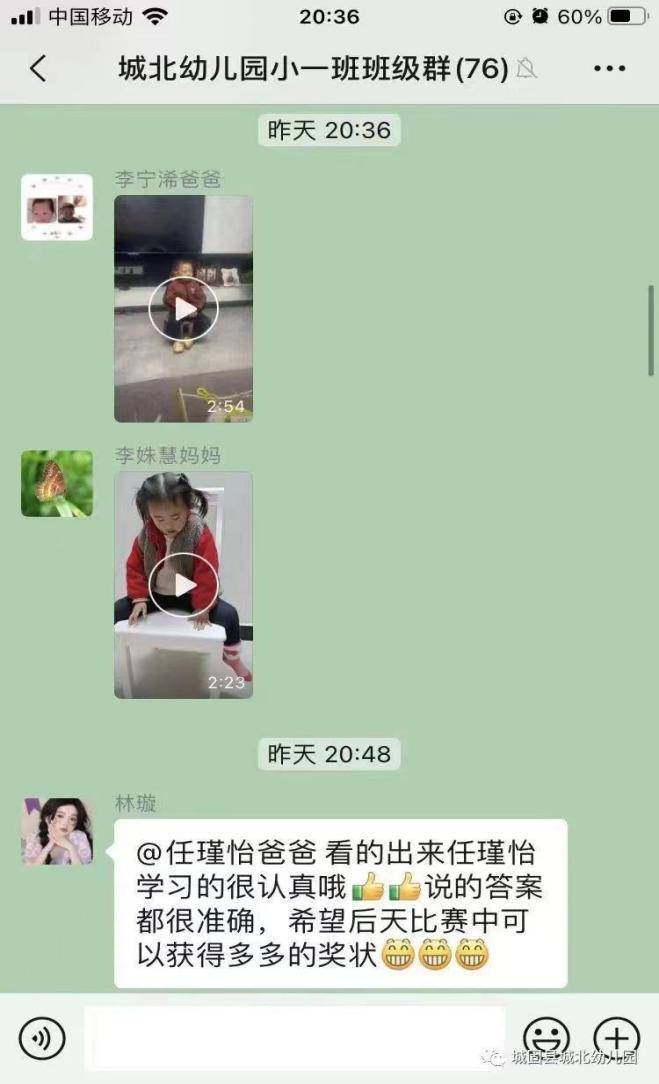659x1084 pixels.
Task: Play 李姝慧妈妈's 2:23 video
Action: 183,585
